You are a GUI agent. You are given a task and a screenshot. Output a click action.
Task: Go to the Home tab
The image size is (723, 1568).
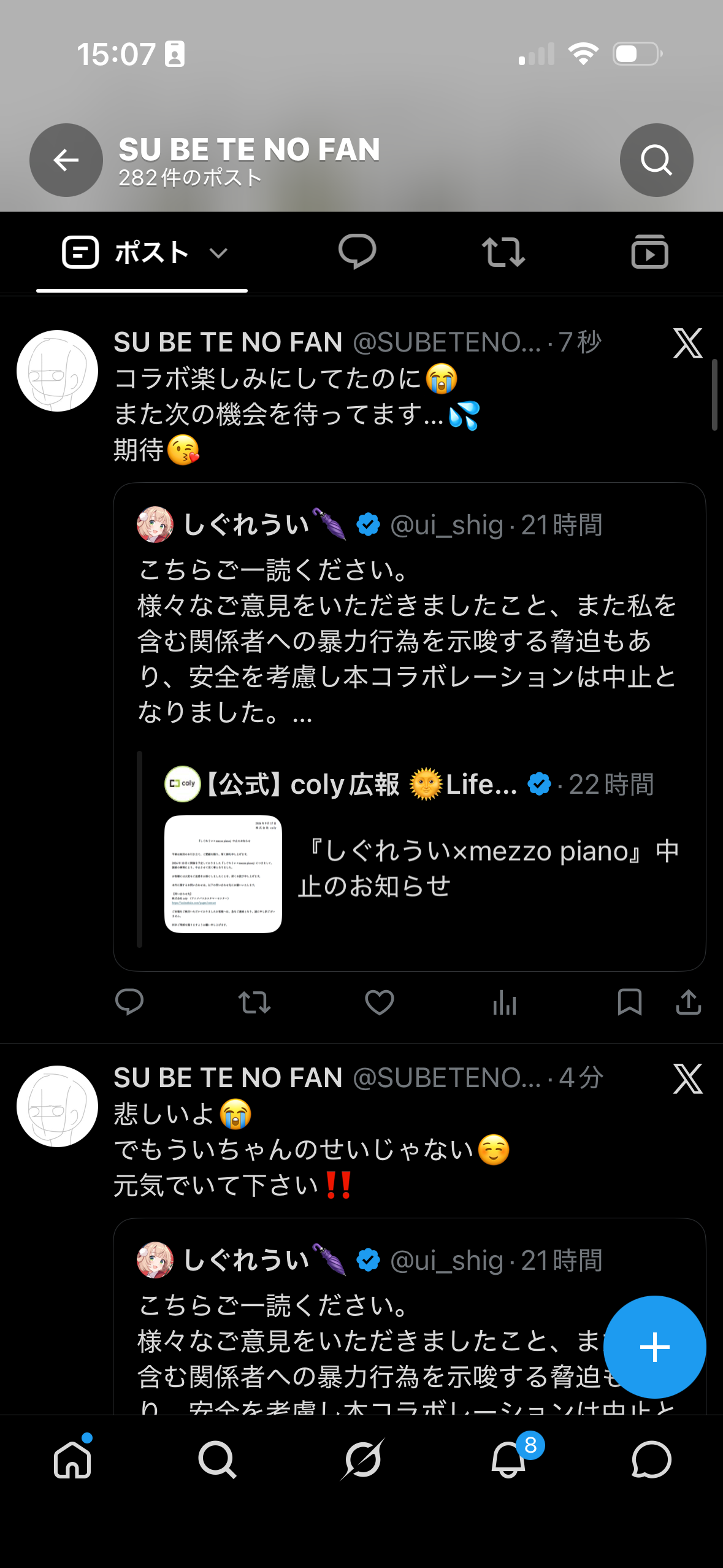72,1459
